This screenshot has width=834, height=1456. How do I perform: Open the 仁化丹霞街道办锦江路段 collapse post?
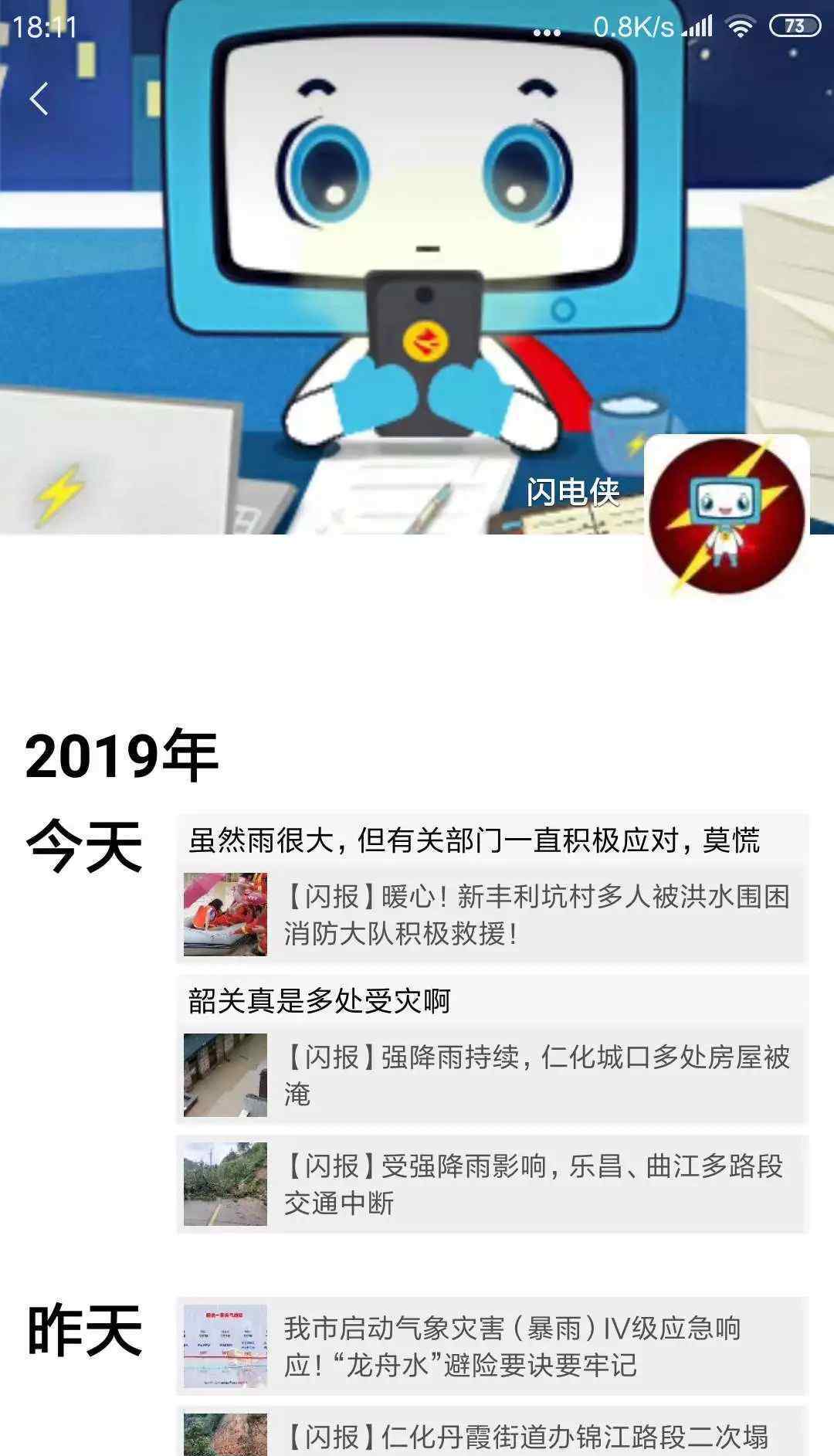click(x=492, y=1433)
